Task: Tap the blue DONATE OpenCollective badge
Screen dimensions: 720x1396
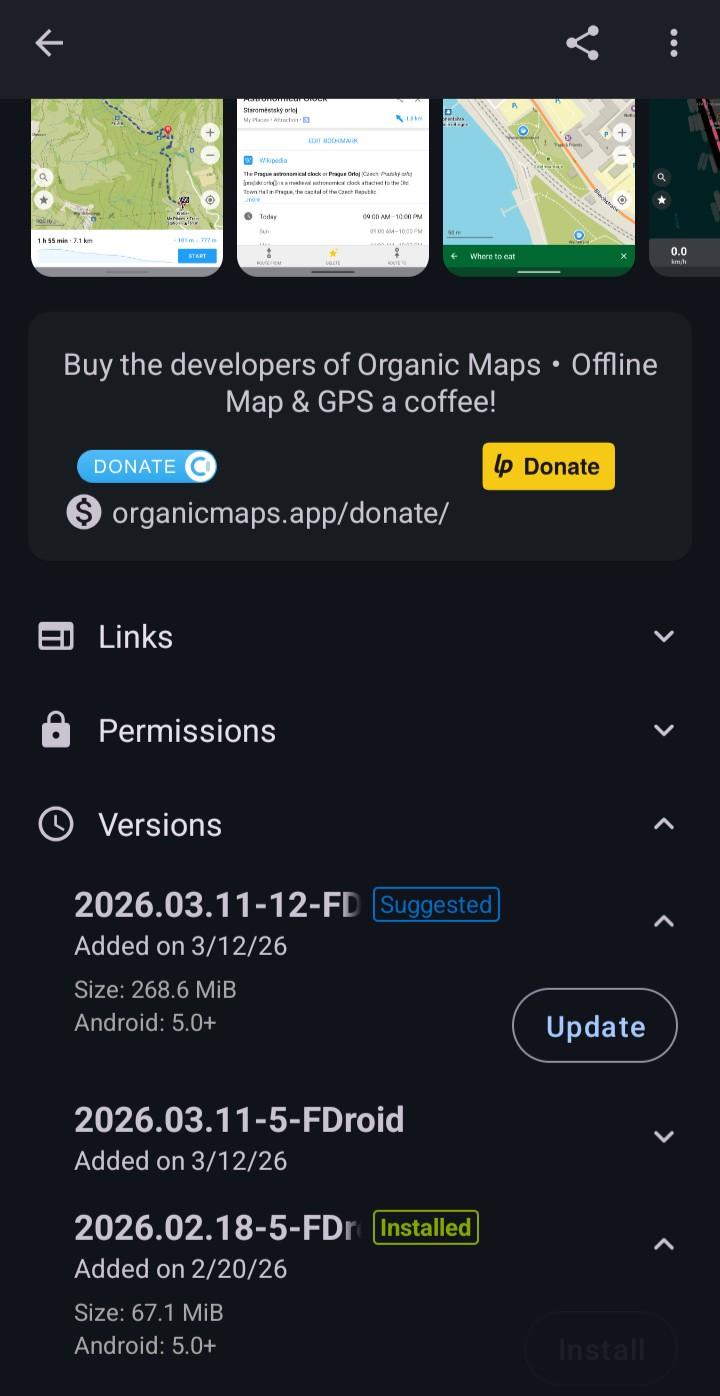Action: [x=147, y=466]
